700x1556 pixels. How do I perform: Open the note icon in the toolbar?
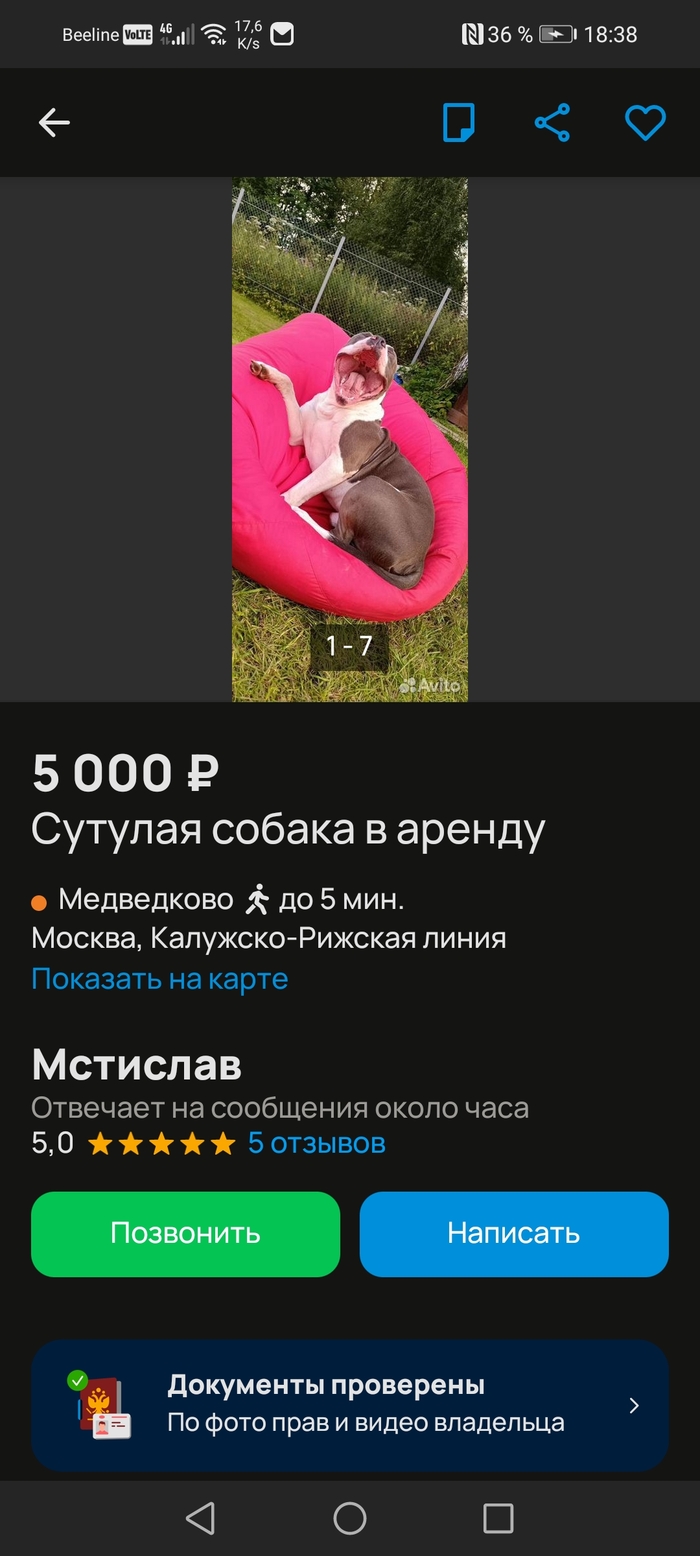[x=459, y=123]
